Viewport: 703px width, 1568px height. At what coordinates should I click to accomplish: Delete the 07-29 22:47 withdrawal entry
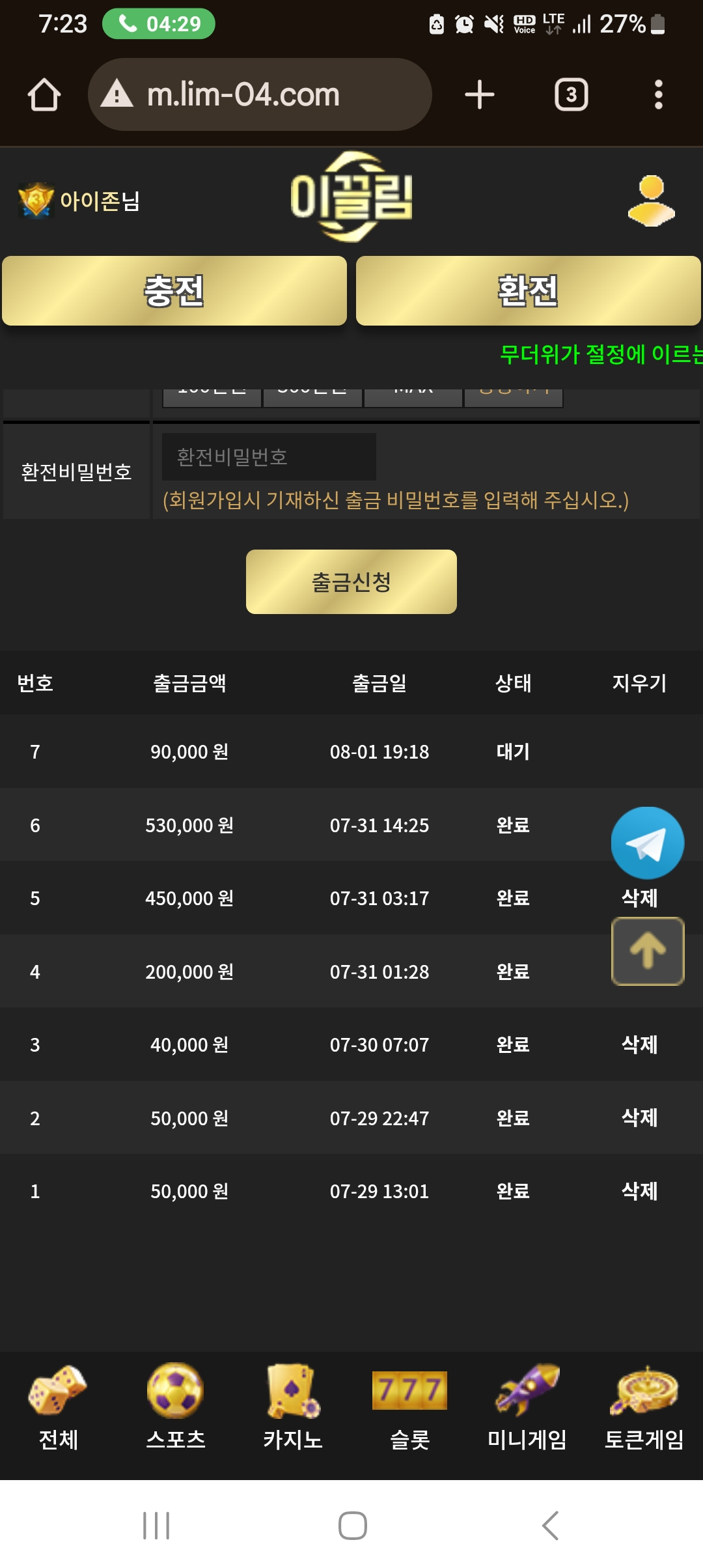click(640, 1117)
